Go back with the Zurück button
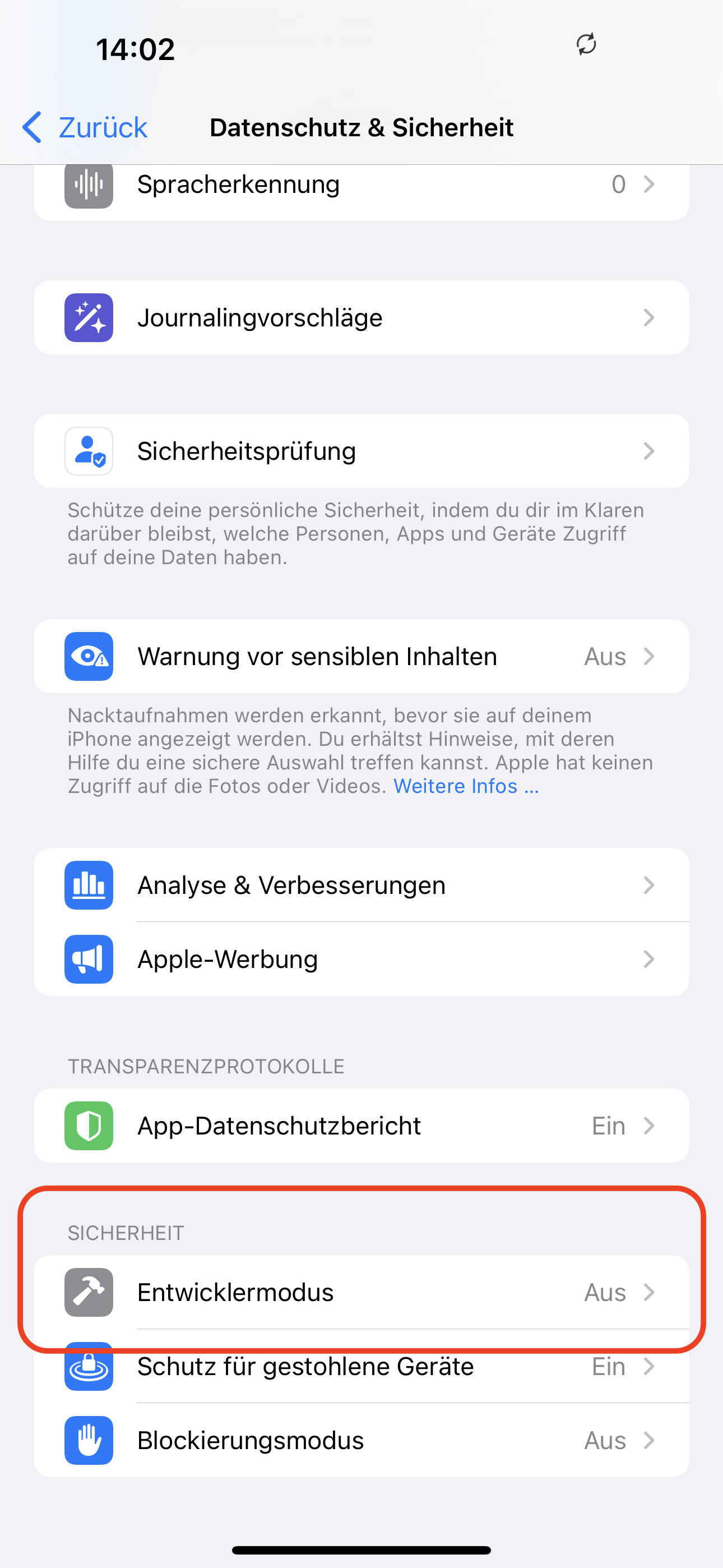723x1568 pixels. [85, 128]
